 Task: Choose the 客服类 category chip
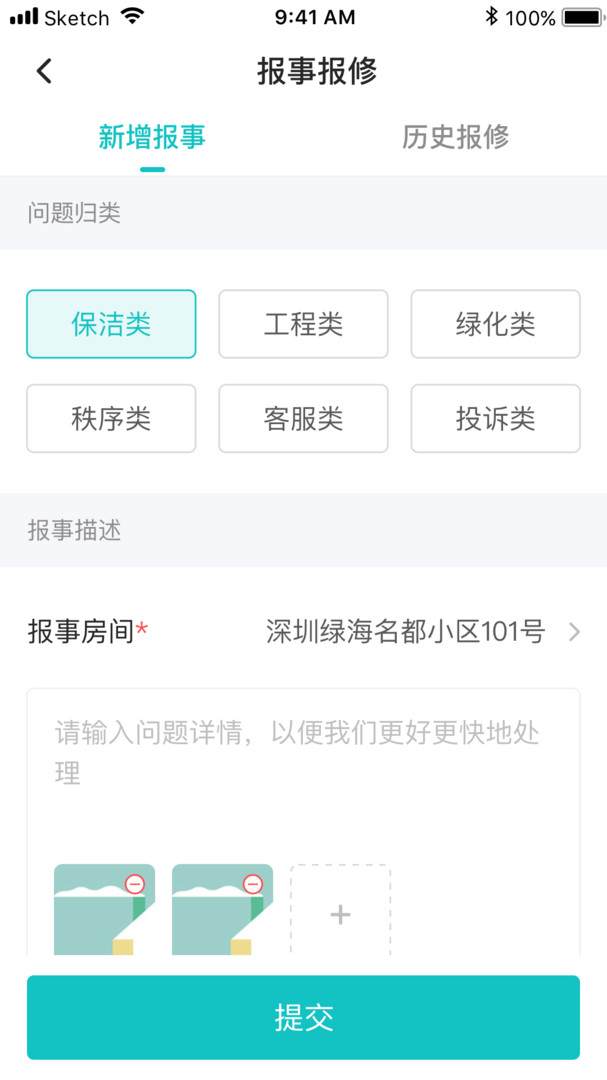pyautogui.click(x=303, y=419)
